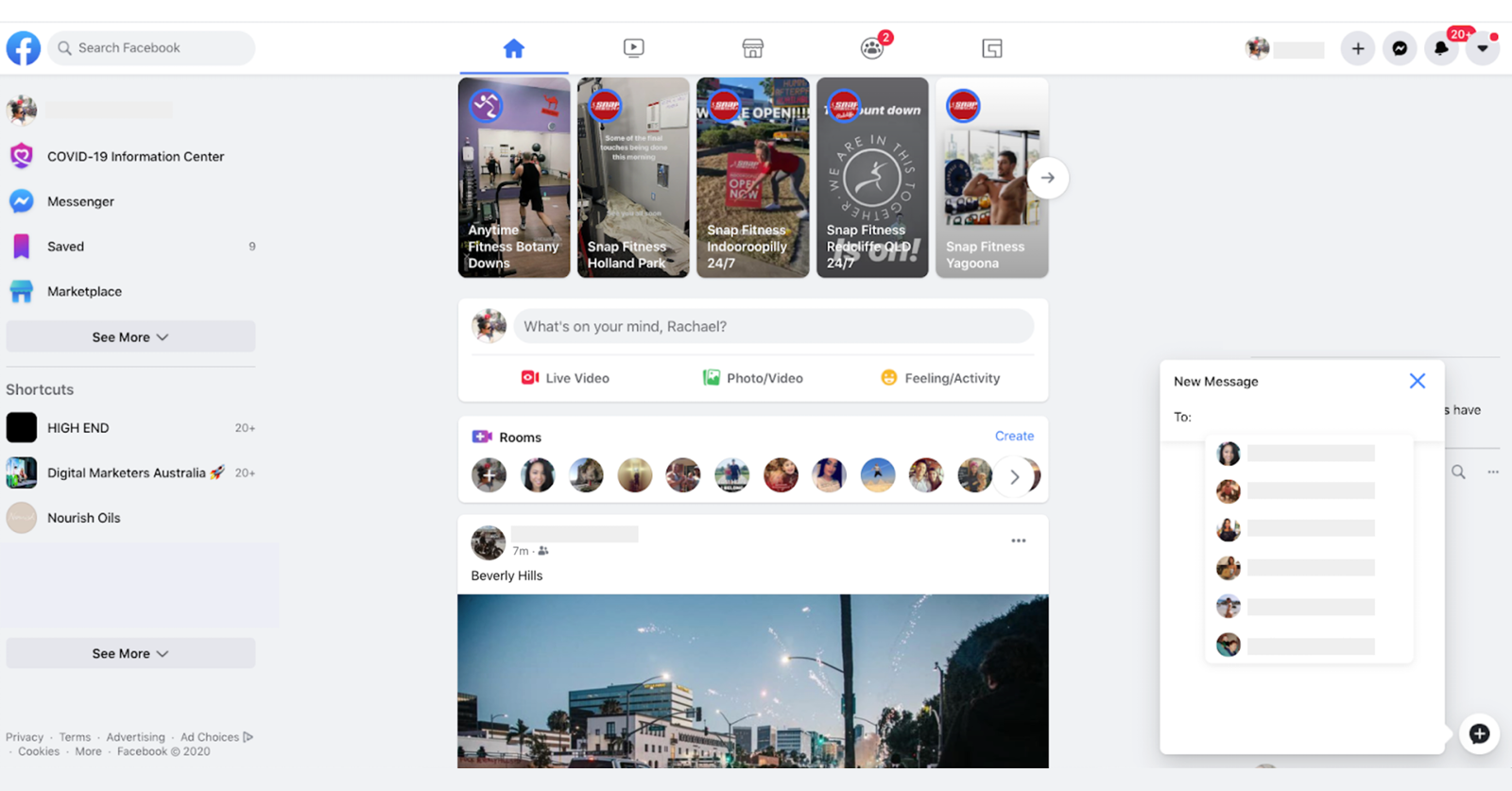Choose Feeling/Activity for post

tap(940, 378)
